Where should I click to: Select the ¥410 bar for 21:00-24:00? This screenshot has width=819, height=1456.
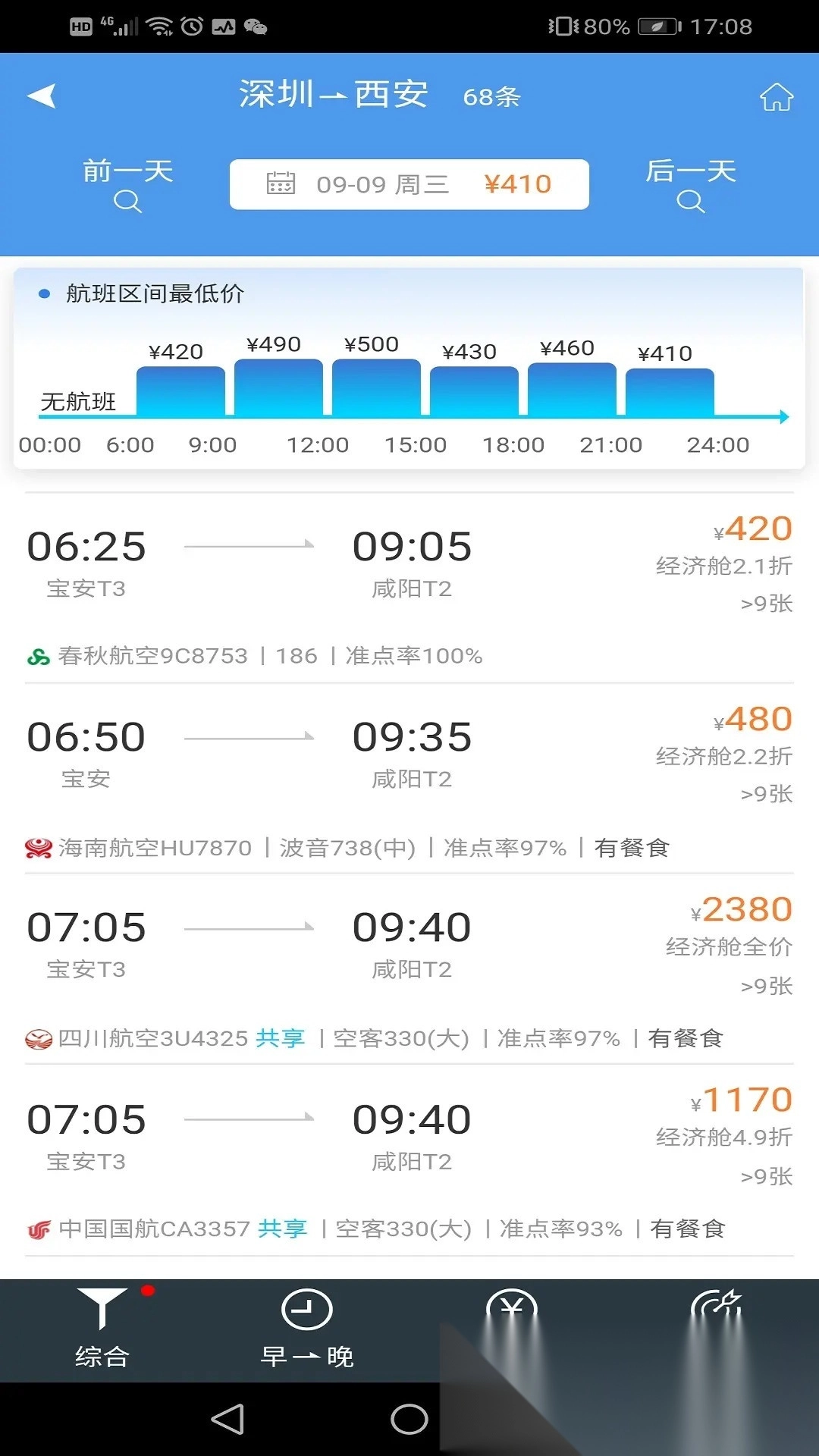point(670,391)
